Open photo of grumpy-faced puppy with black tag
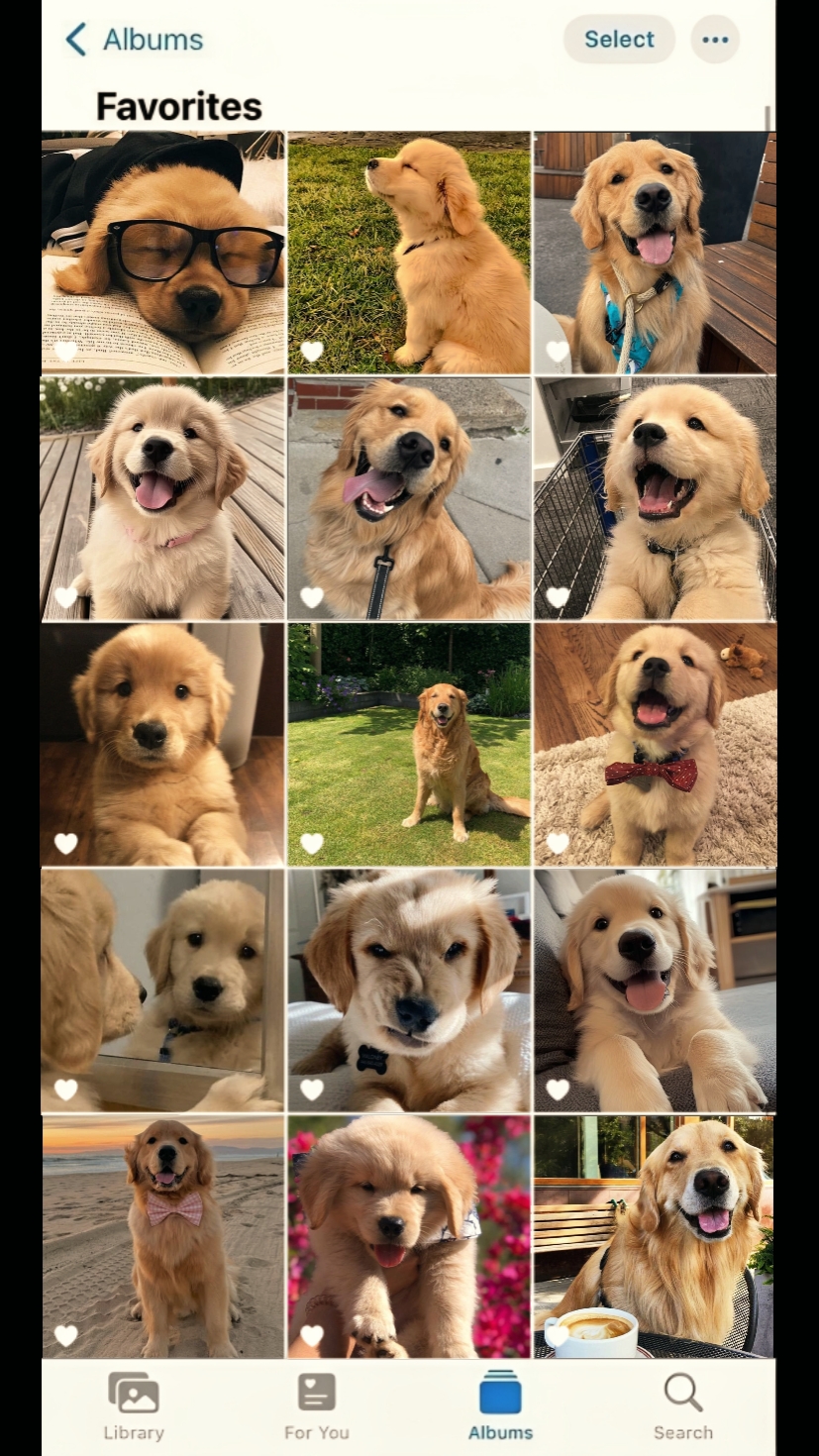The width and height of the screenshot is (819, 1456). tap(409, 989)
